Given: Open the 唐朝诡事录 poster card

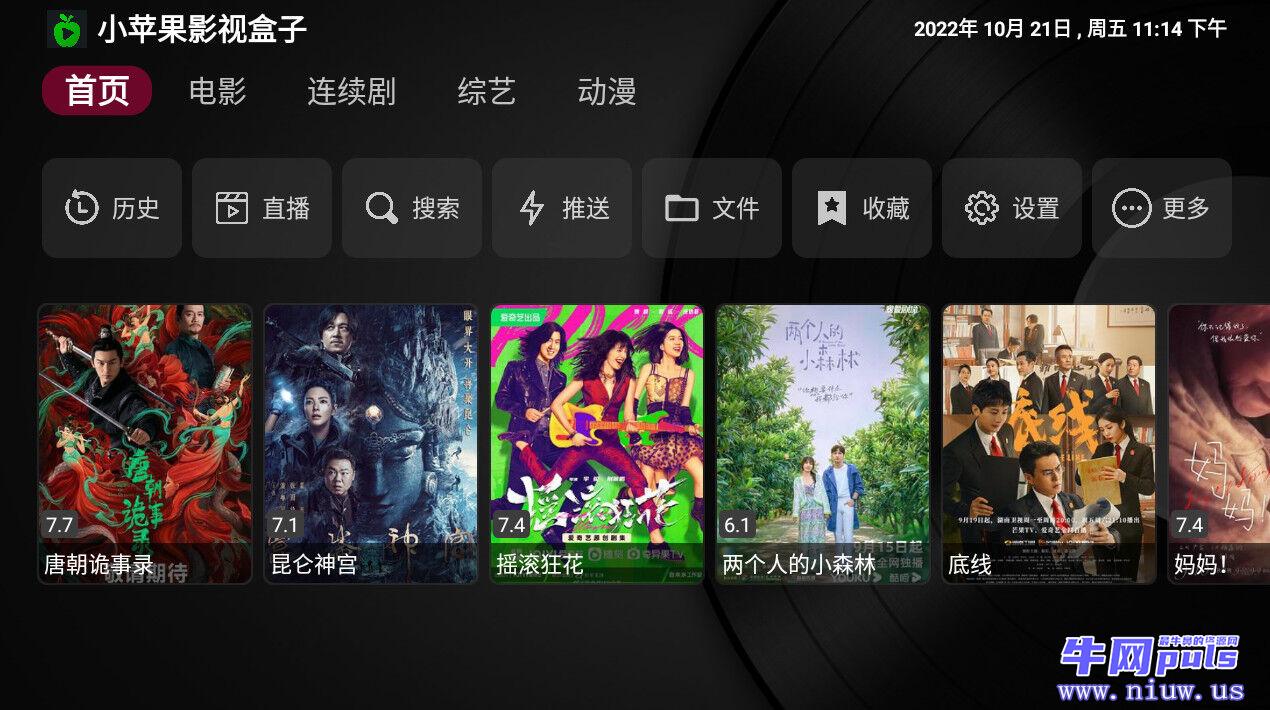Looking at the screenshot, I should coord(145,444).
